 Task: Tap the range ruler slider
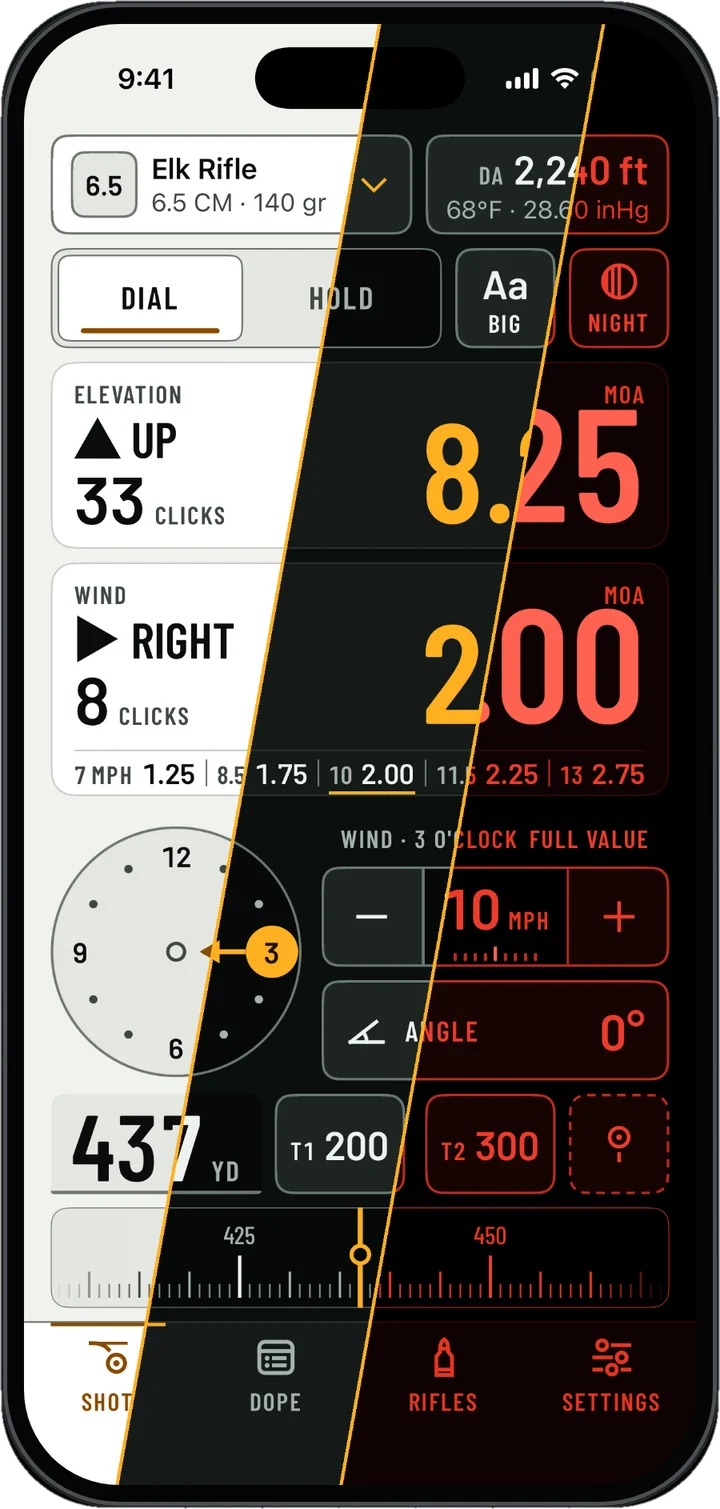(360, 1258)
